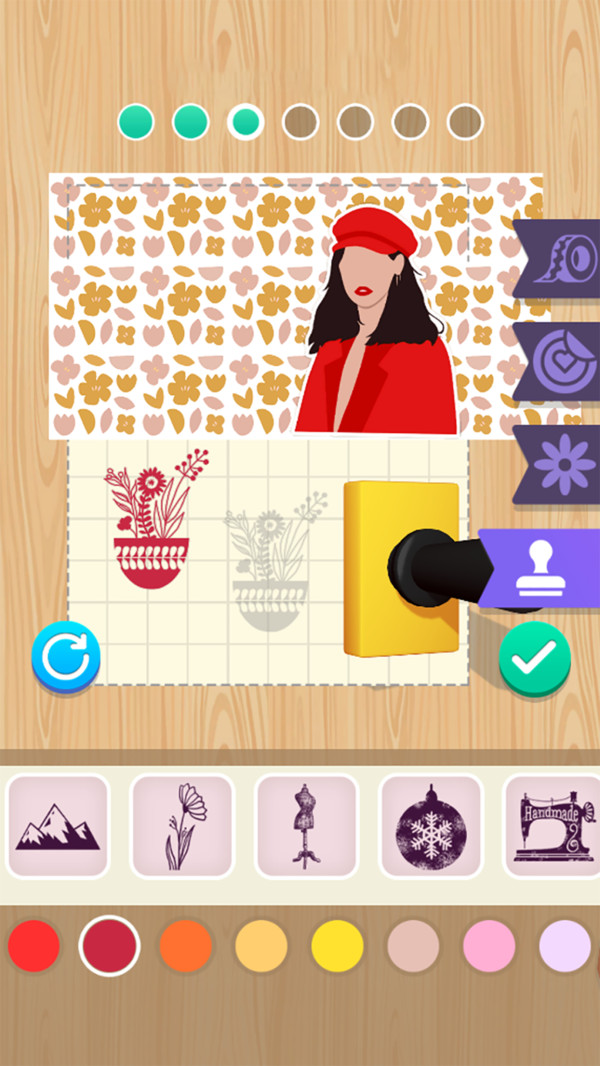Choose the mountain stamp design
The width and height of the screenshot is (600, 1066).
[58, 826]
